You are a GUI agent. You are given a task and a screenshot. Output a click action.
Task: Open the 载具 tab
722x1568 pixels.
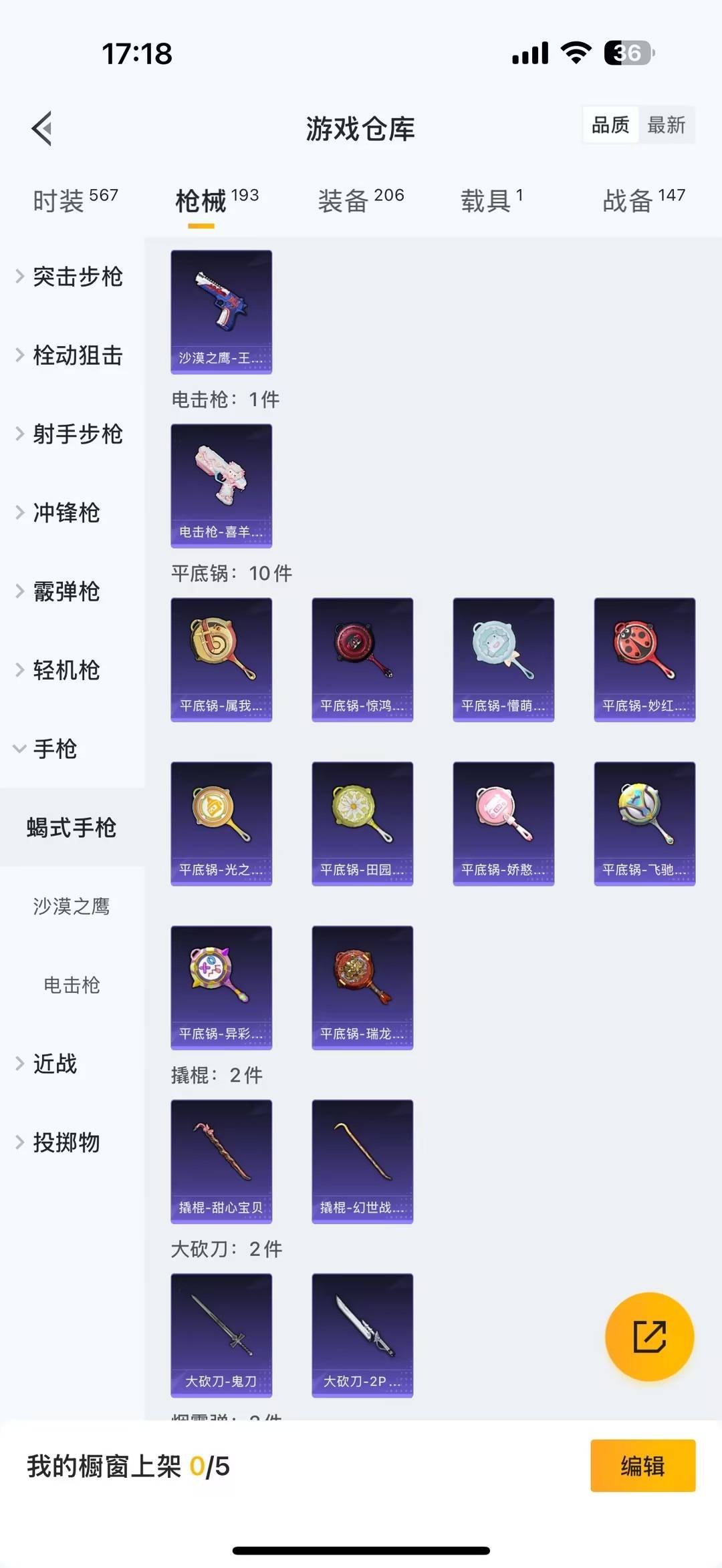coord(491,200)
